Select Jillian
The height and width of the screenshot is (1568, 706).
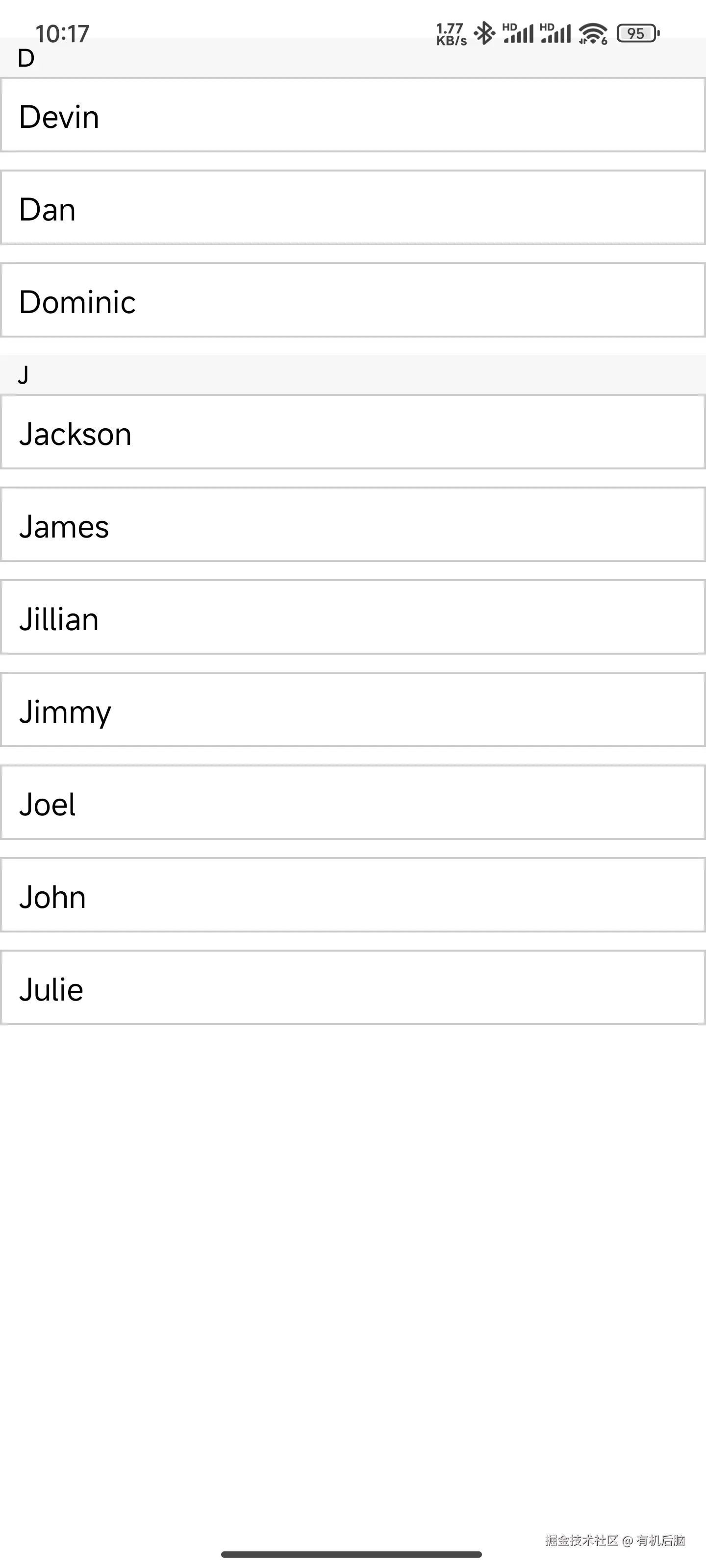[x=353, y=617]
